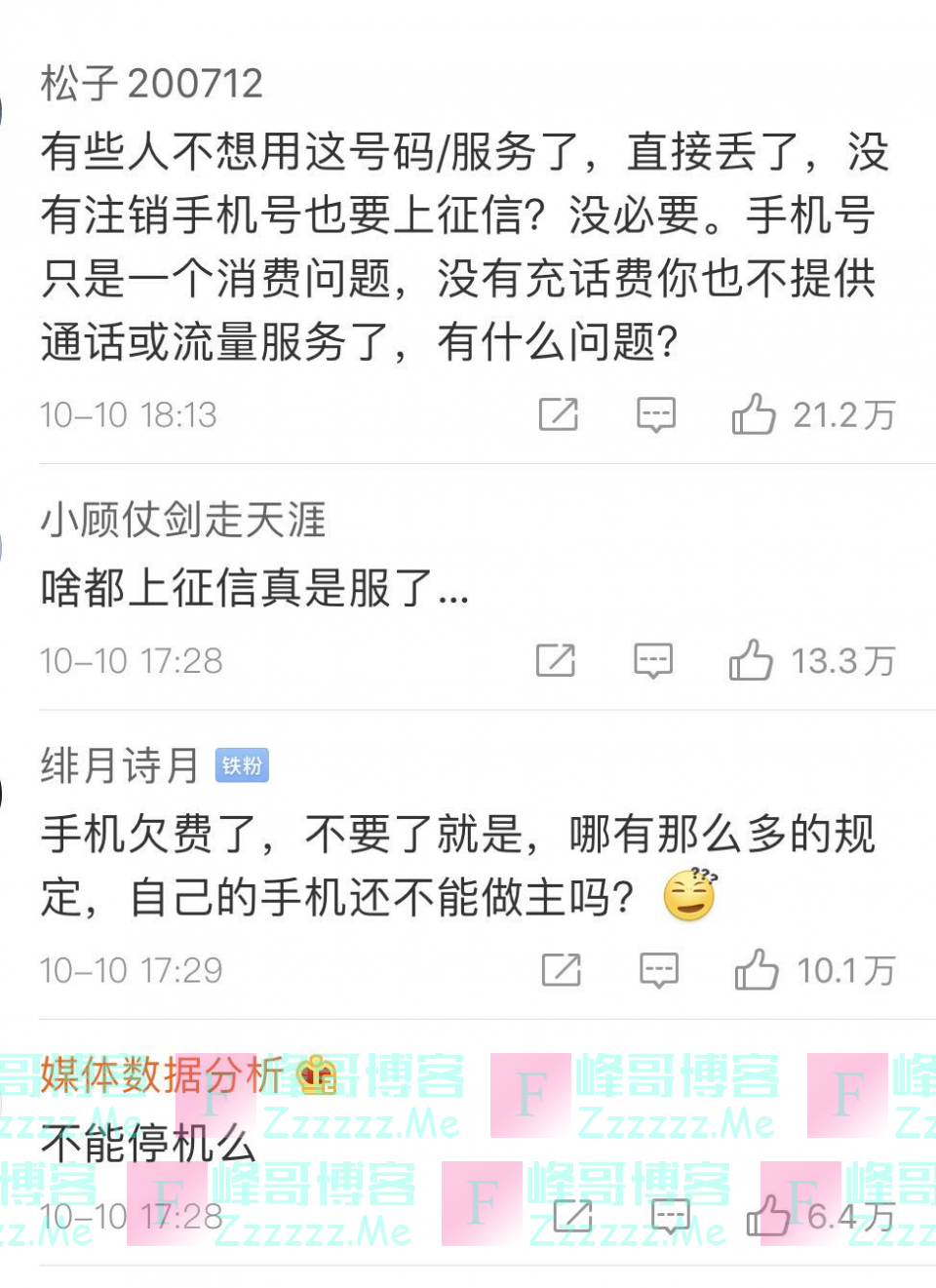
Task: Forward 绯月诗月's comment
Action: (x=562, y=970)
